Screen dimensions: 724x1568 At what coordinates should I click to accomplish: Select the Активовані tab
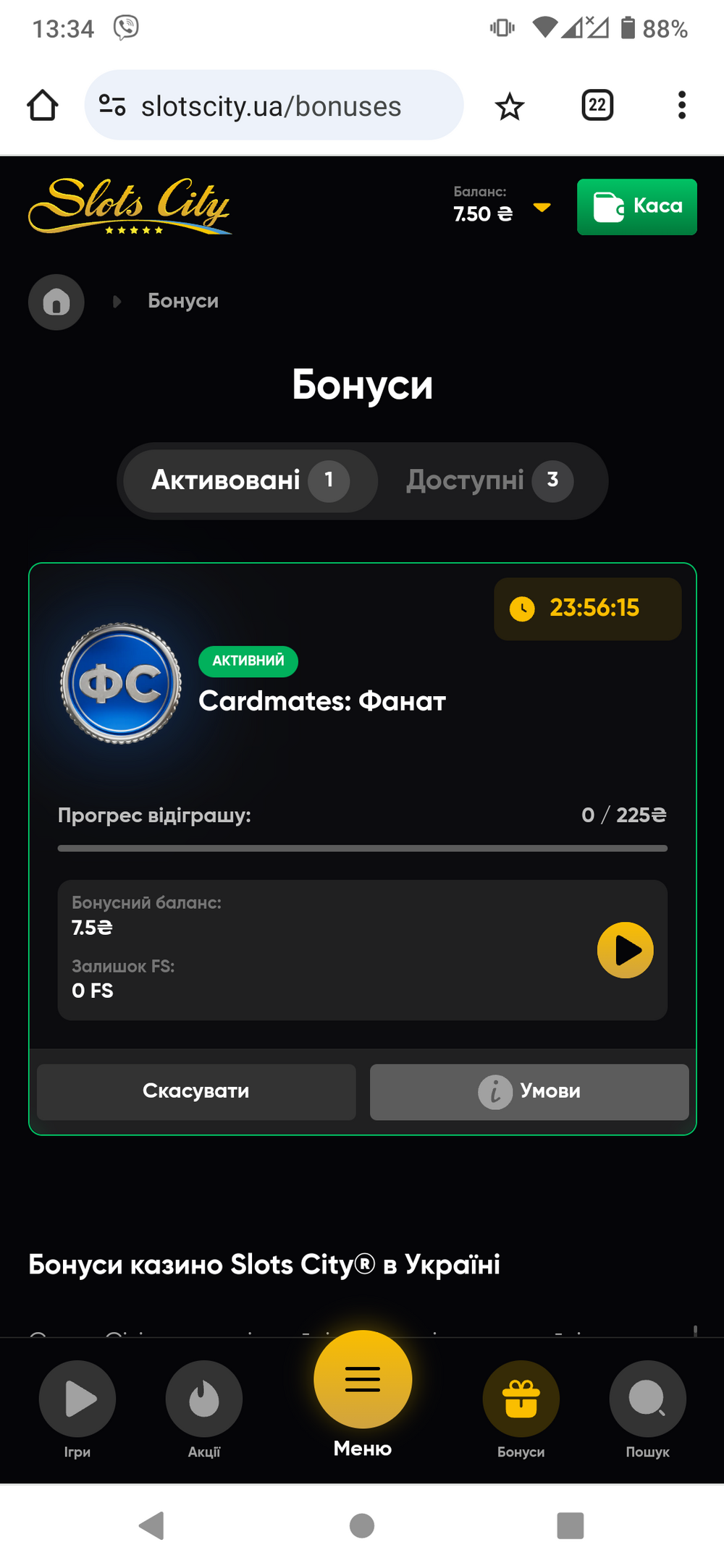251,480
